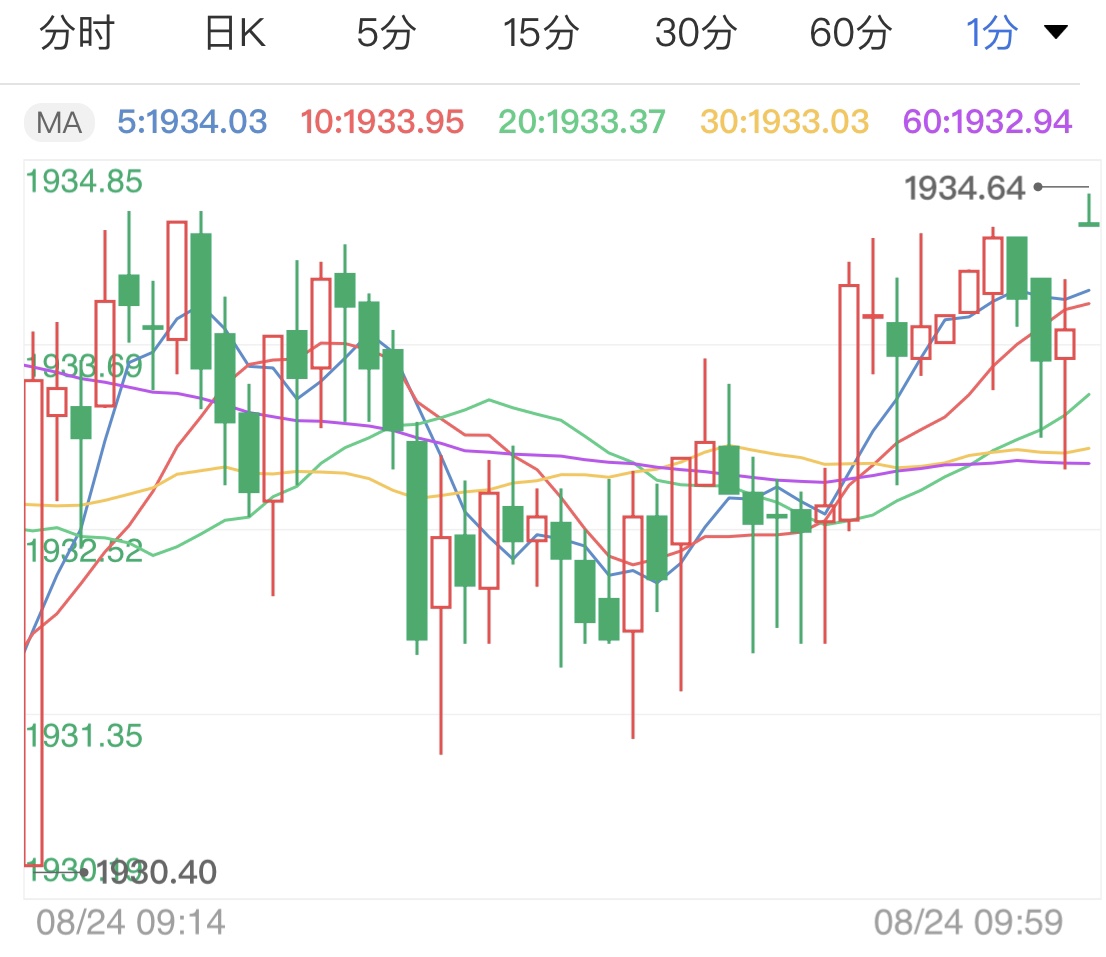The height and width of the screenshot is (957, 1106).
Task: Select the 30分 interval tab
Action: tap(695, 34)
